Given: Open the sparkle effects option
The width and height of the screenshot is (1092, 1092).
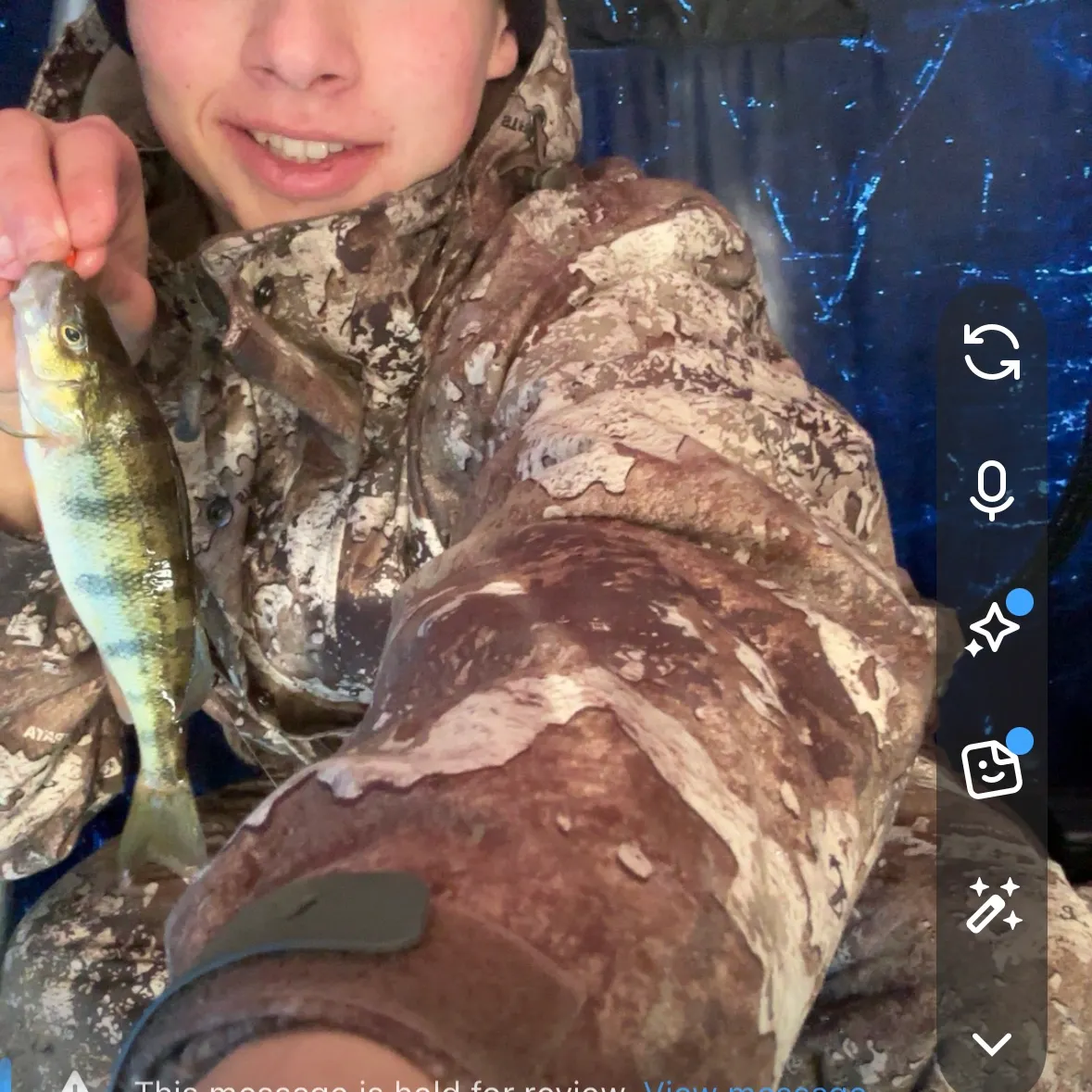Looking at the screenshot, I should click(991, 630).
